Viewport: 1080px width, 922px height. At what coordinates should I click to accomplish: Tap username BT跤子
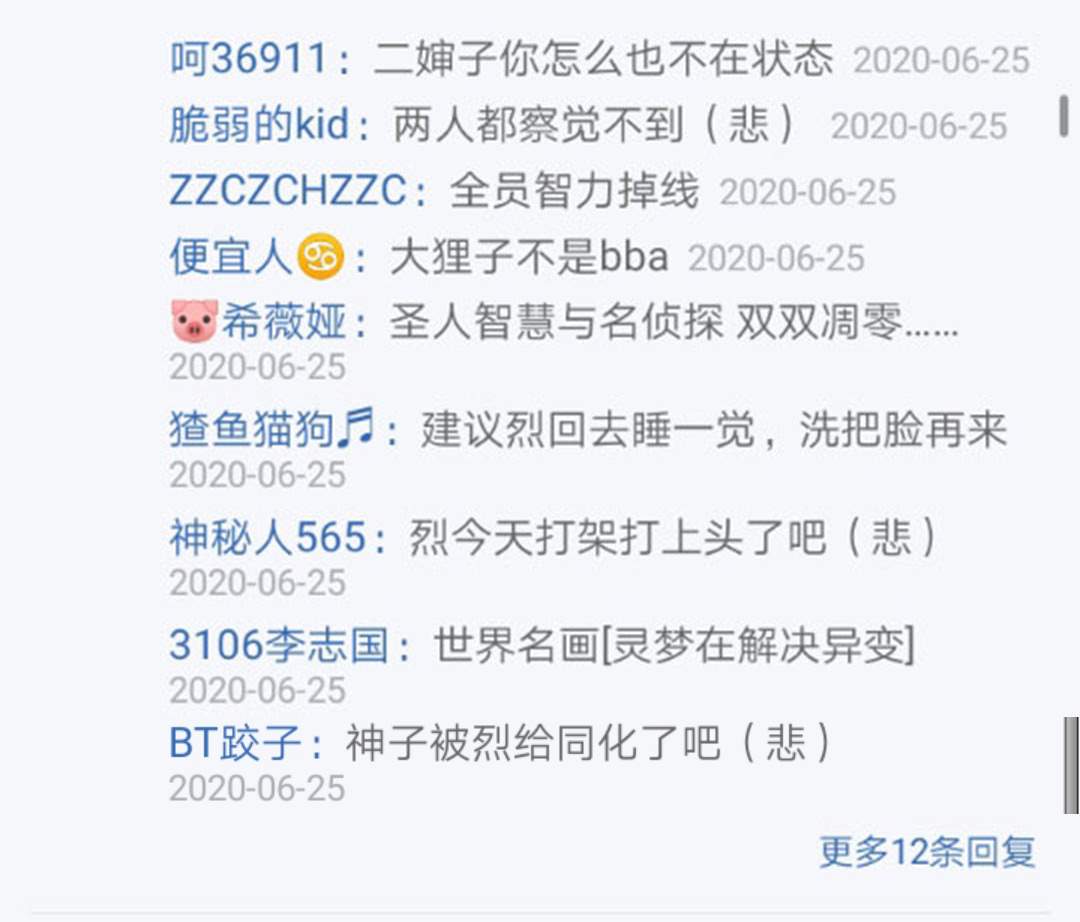tap(236, 744)
